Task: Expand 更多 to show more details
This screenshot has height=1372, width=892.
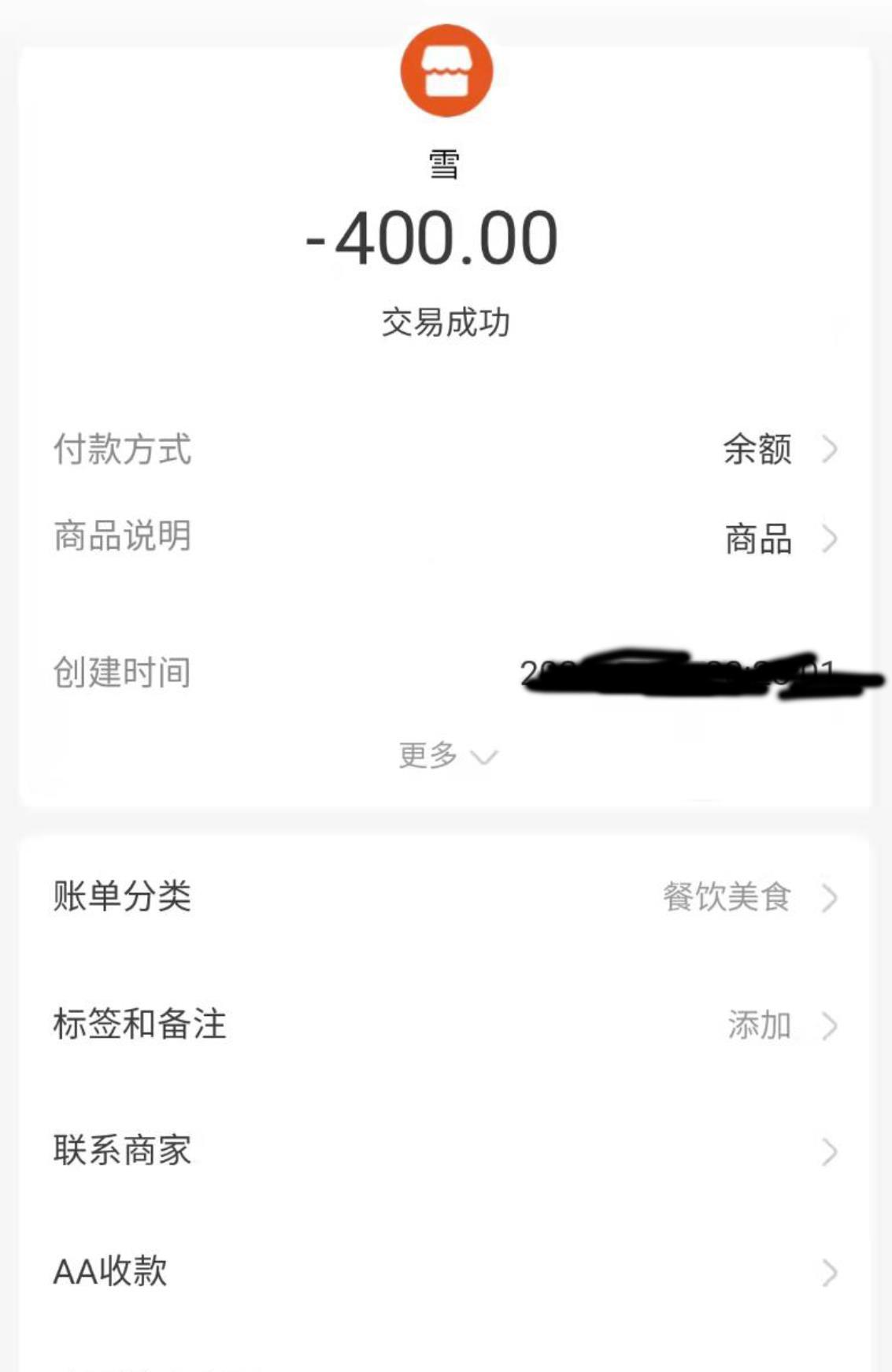Action: (x=446, y=756)
